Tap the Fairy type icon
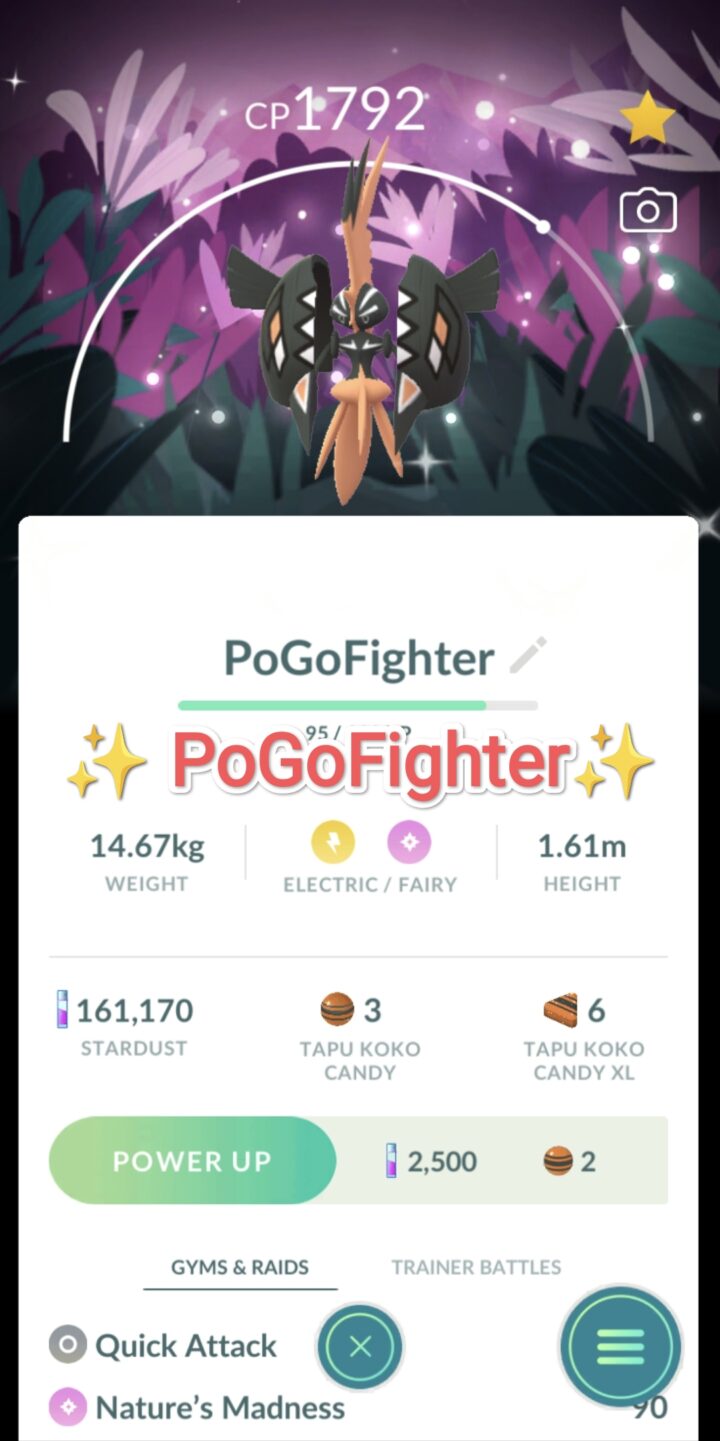This screenshot has height=1441, width=720. (408, 842)
